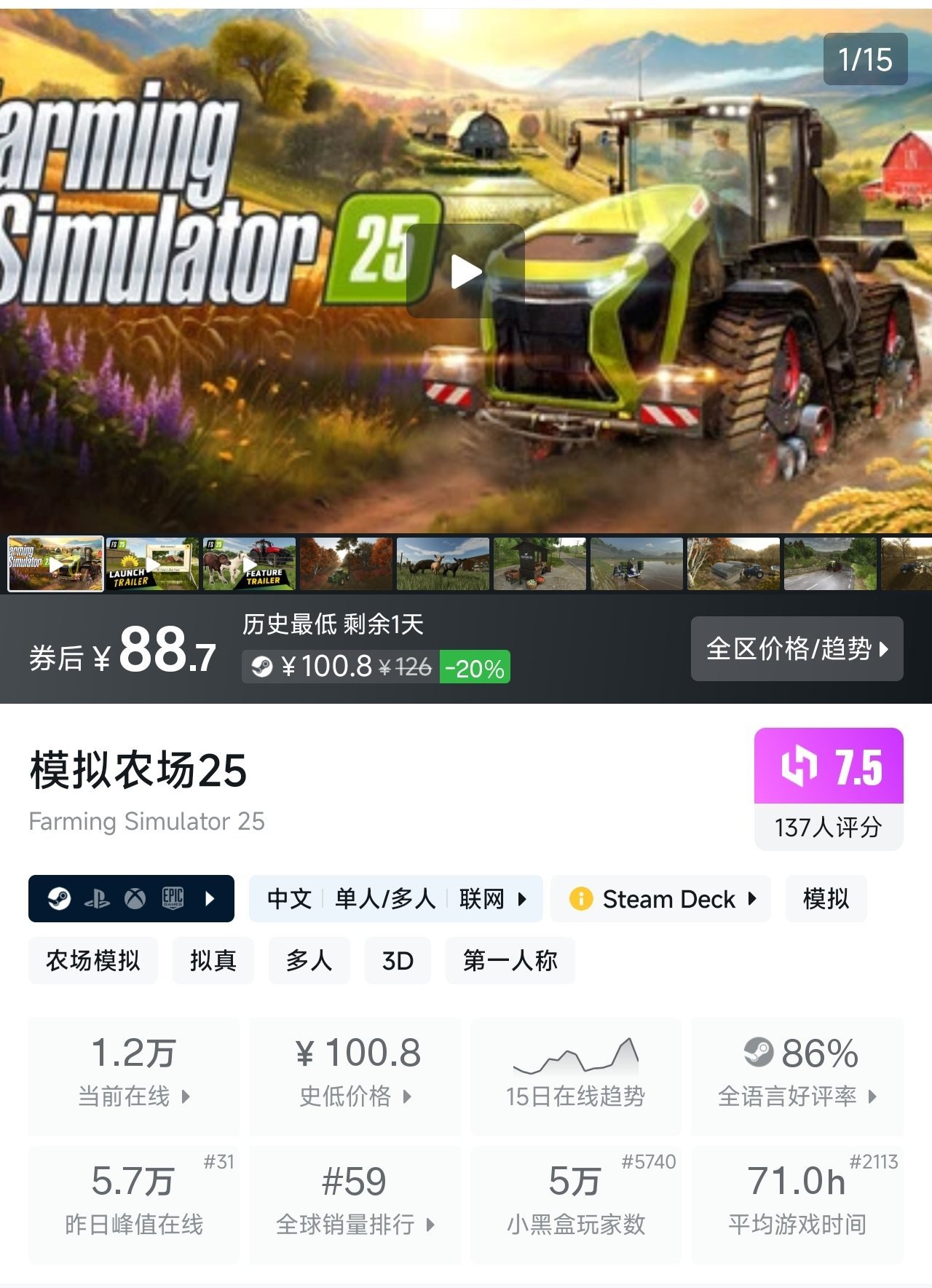Viewport: 932px width, 1288px height.
Task: Open 全语言好评率 review ratings
Action: (797, 1077)
